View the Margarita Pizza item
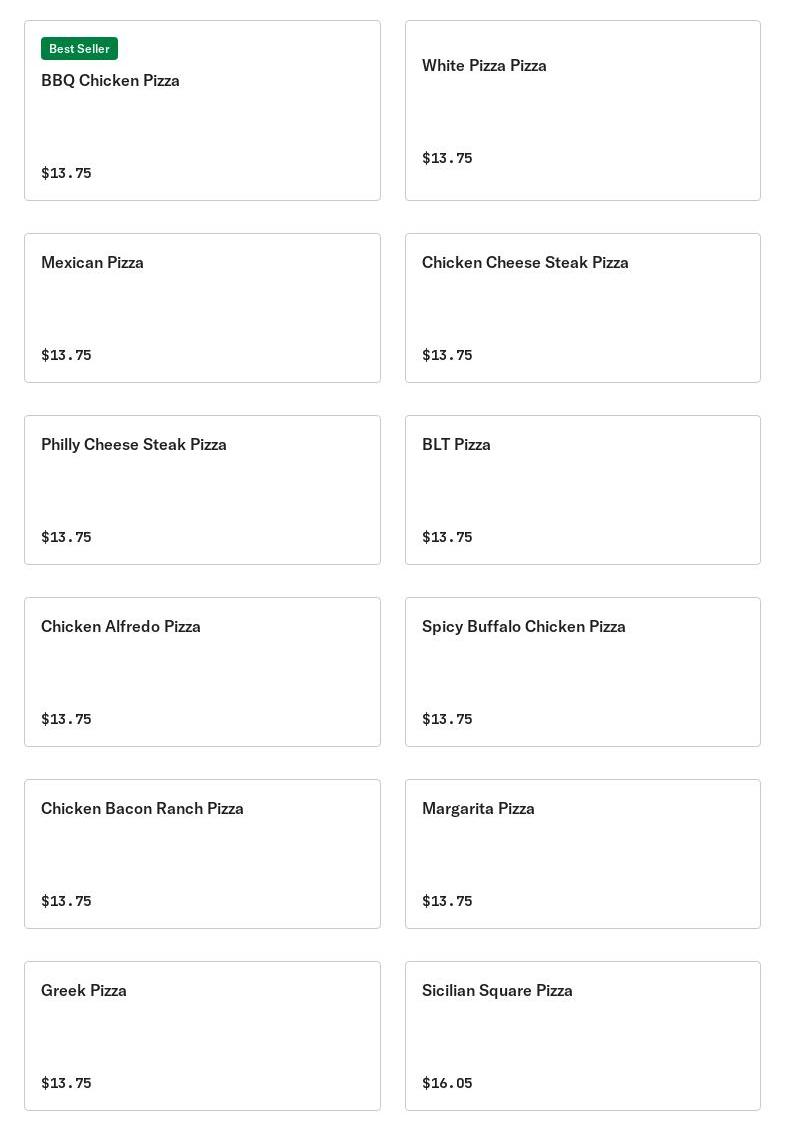This screenshot has height=1135, width=785. click(582, 854)
